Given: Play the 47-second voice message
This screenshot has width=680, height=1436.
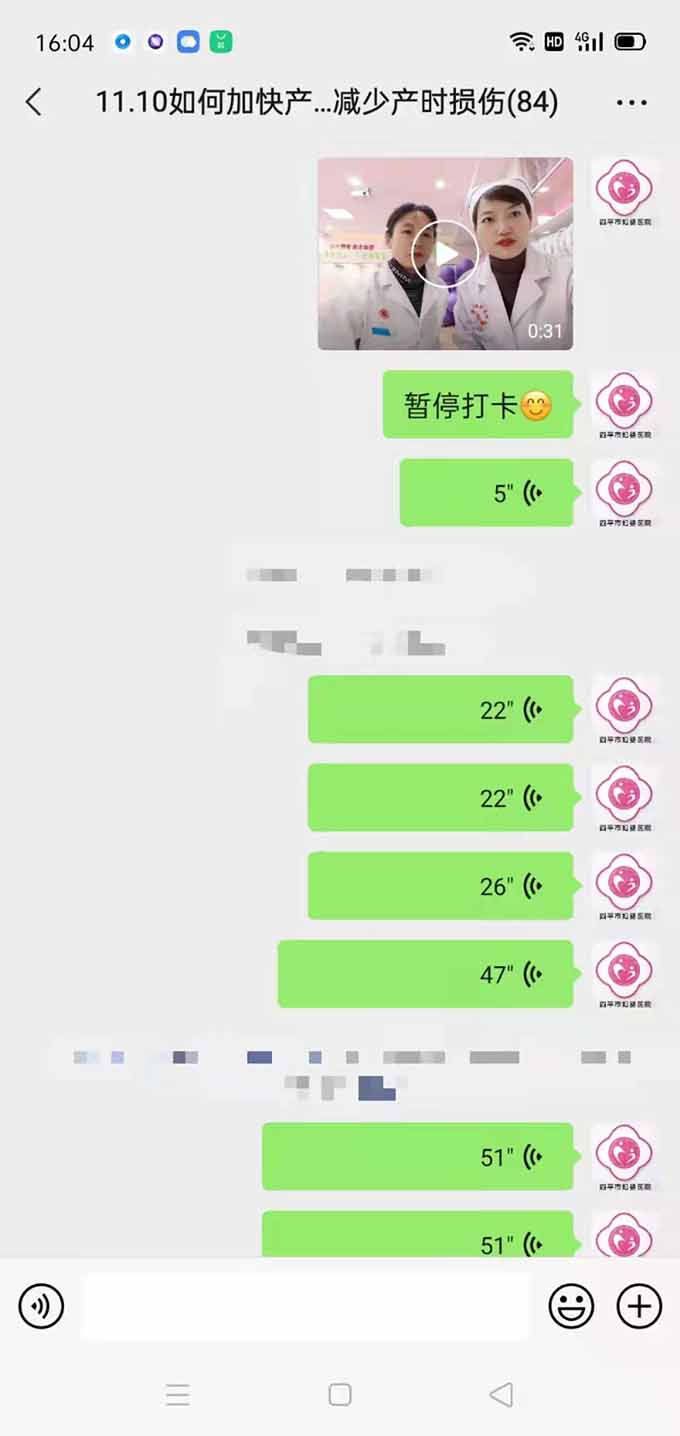Looking at the screenshot, I should click(426, 974).
